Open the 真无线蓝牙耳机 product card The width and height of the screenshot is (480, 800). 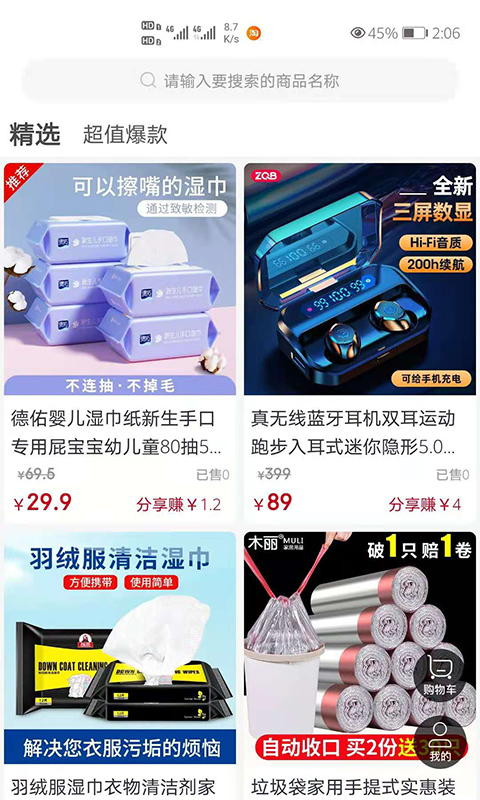pyautogui.click(x=360, y=342)
